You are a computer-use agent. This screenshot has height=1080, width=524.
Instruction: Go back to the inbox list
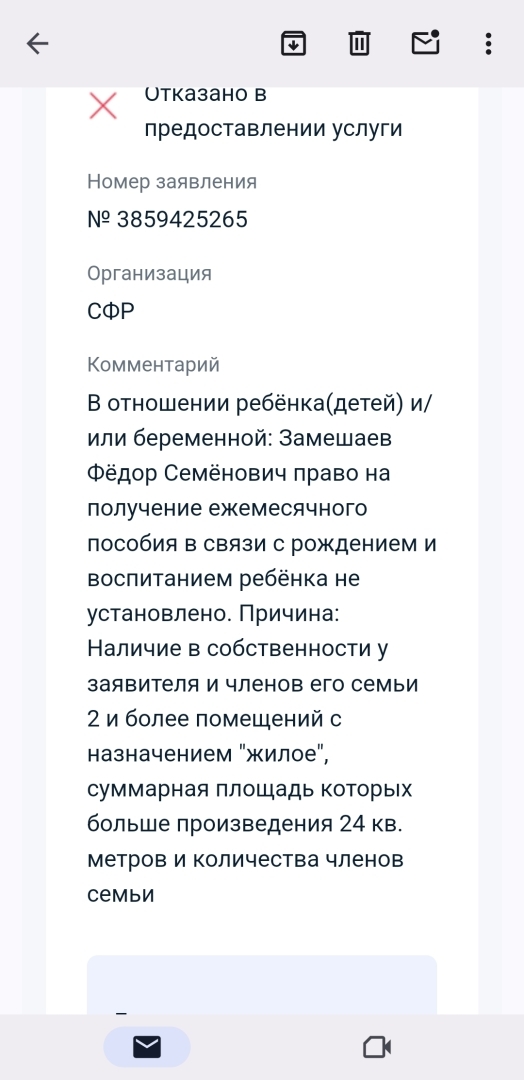point(37,44)
